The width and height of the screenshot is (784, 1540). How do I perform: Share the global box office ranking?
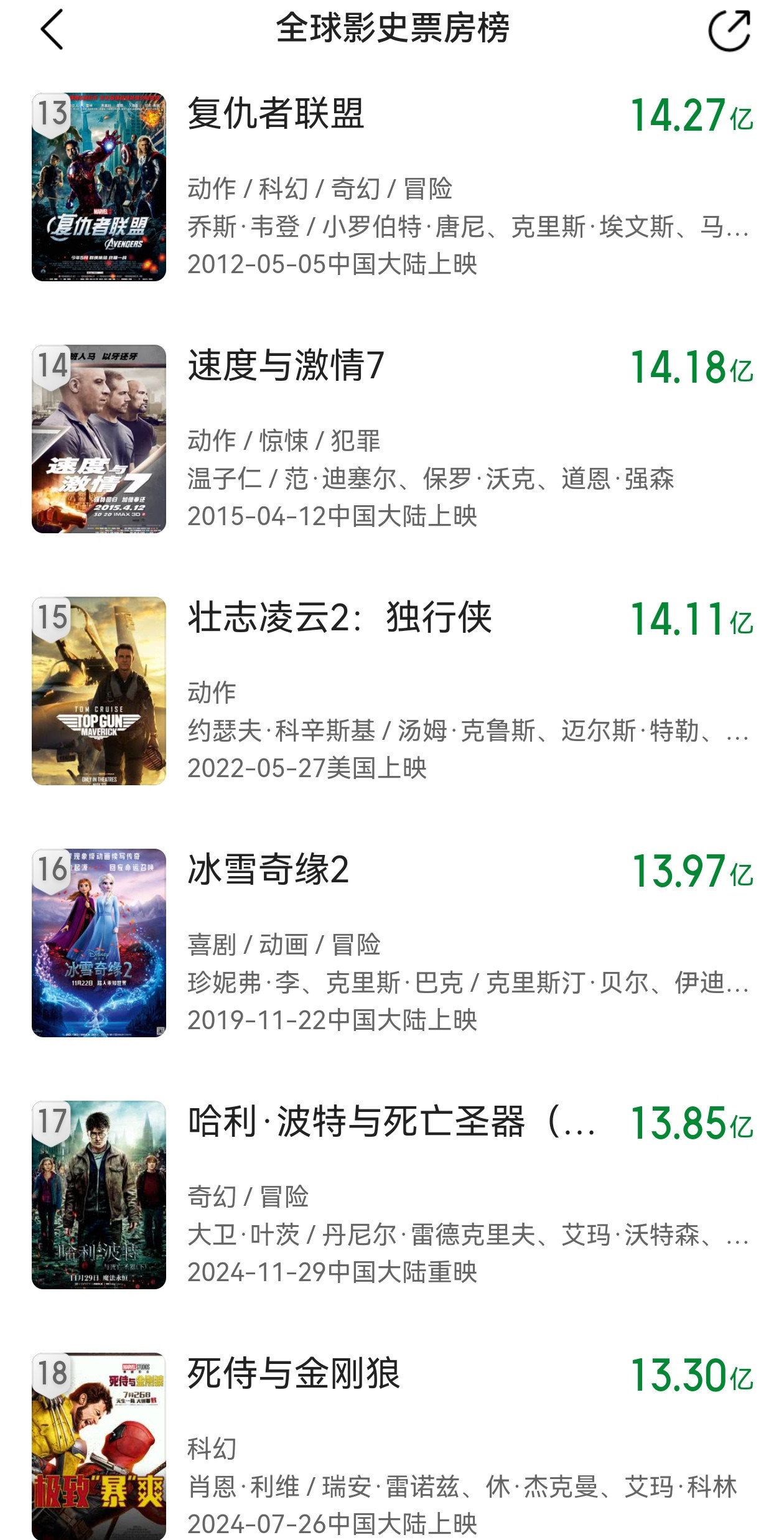[x=729, y=30]
